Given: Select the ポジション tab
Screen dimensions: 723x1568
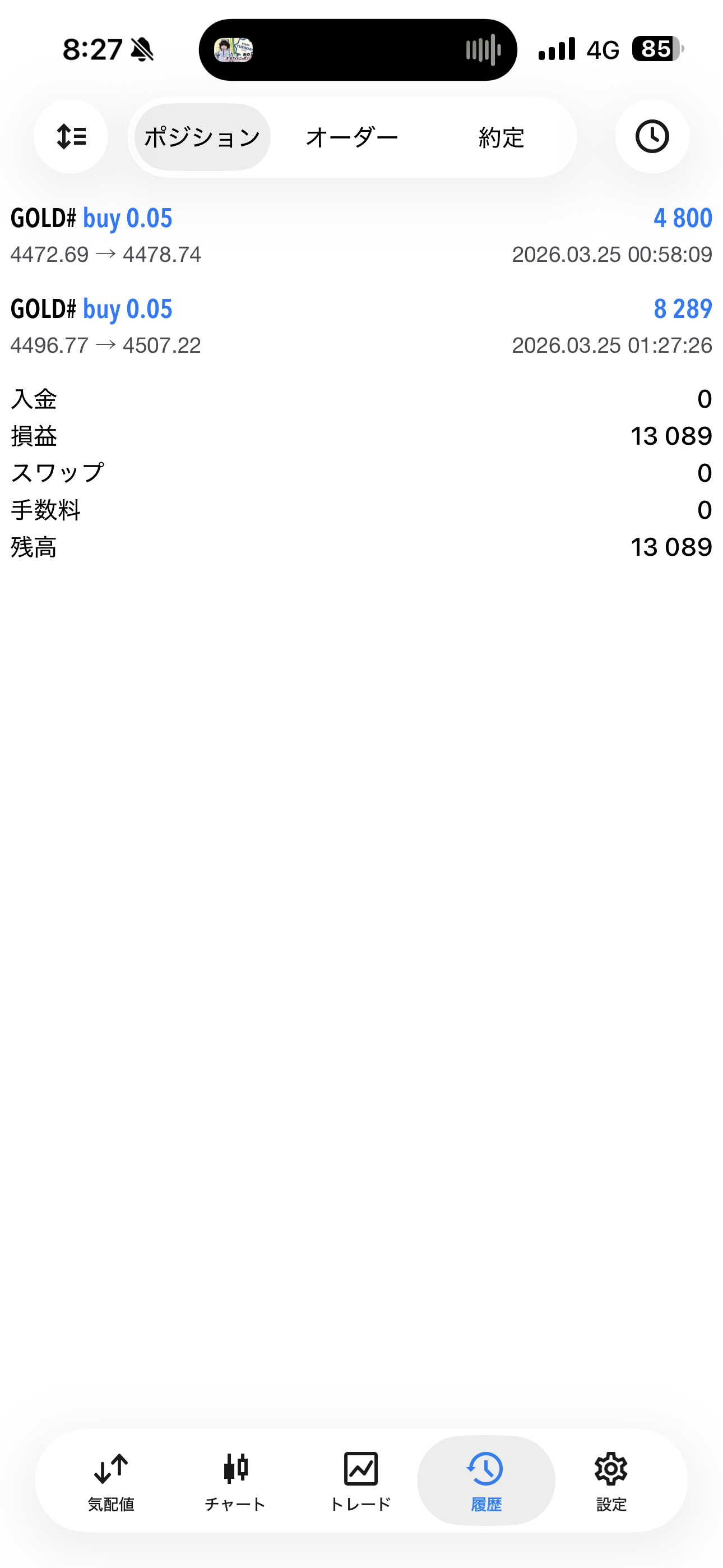Looking at the screenshot, I should point(202,137).
